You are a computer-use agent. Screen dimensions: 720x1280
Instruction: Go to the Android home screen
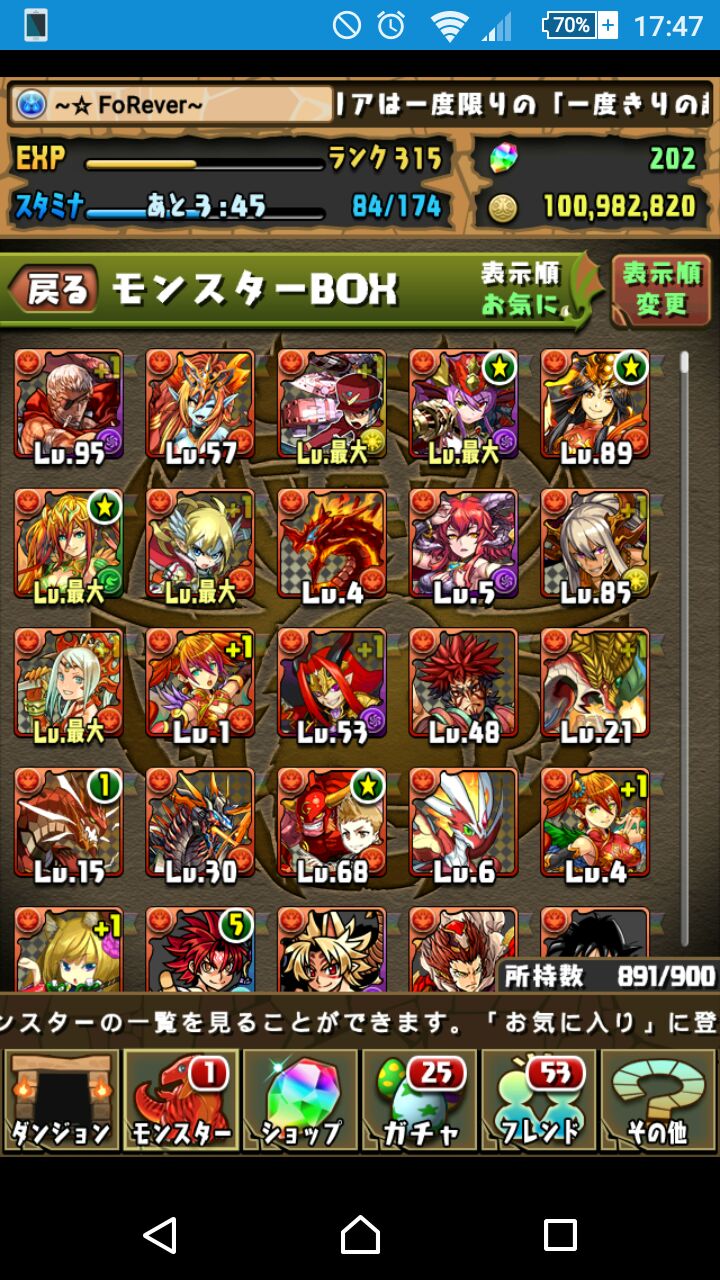pyautogui.click(x=360, y=1235)
